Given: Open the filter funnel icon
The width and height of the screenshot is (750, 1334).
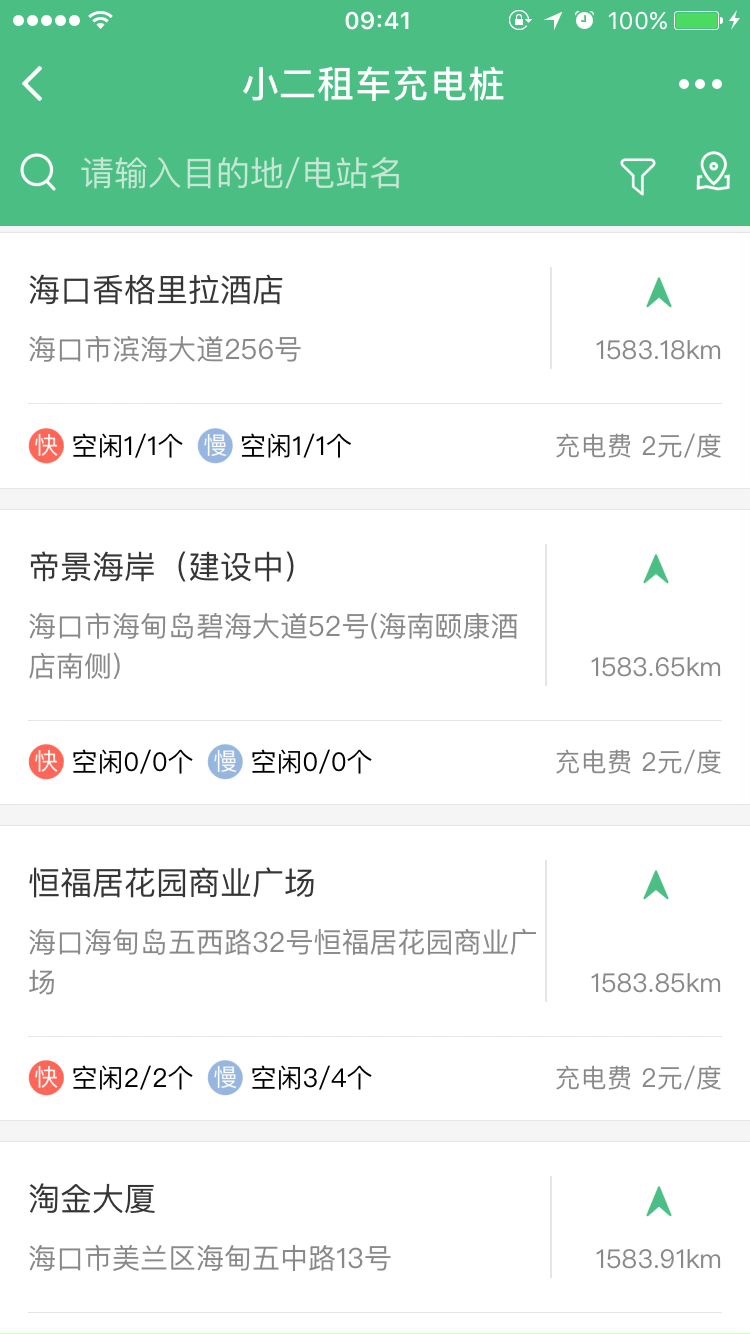Looking at the screenshot, I should [637, 176].
